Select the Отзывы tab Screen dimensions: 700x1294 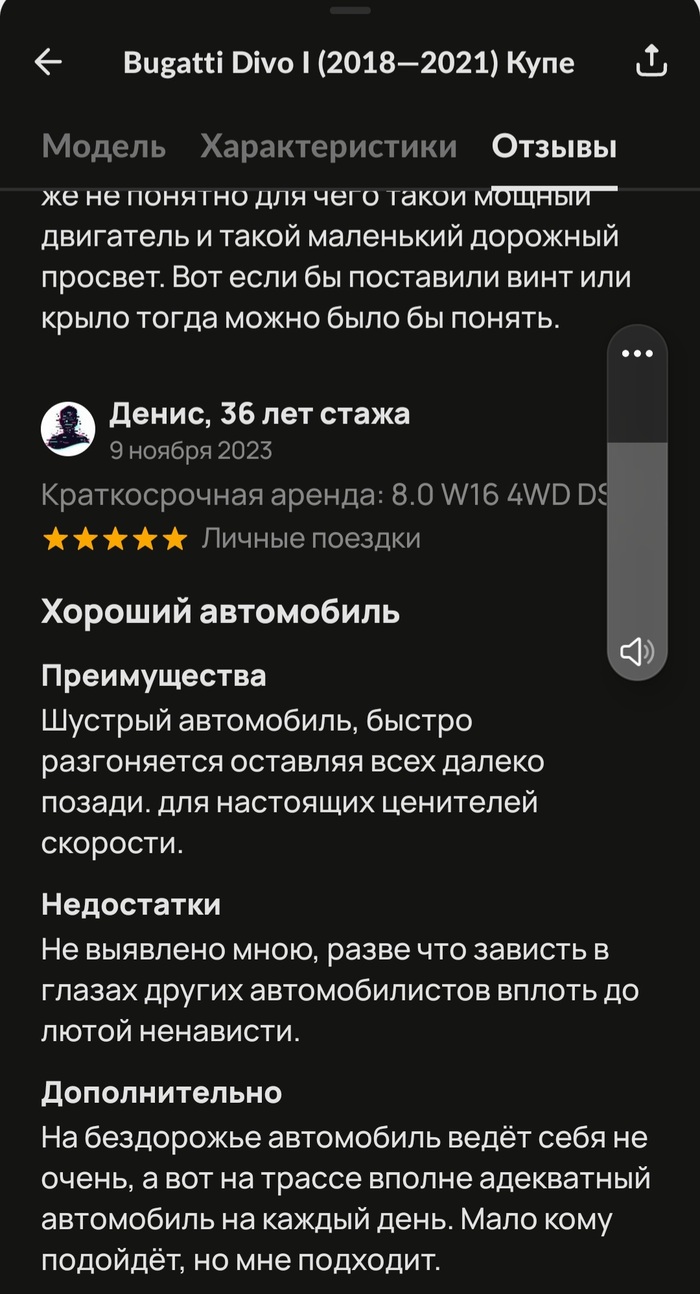click(x=554, y=147)
